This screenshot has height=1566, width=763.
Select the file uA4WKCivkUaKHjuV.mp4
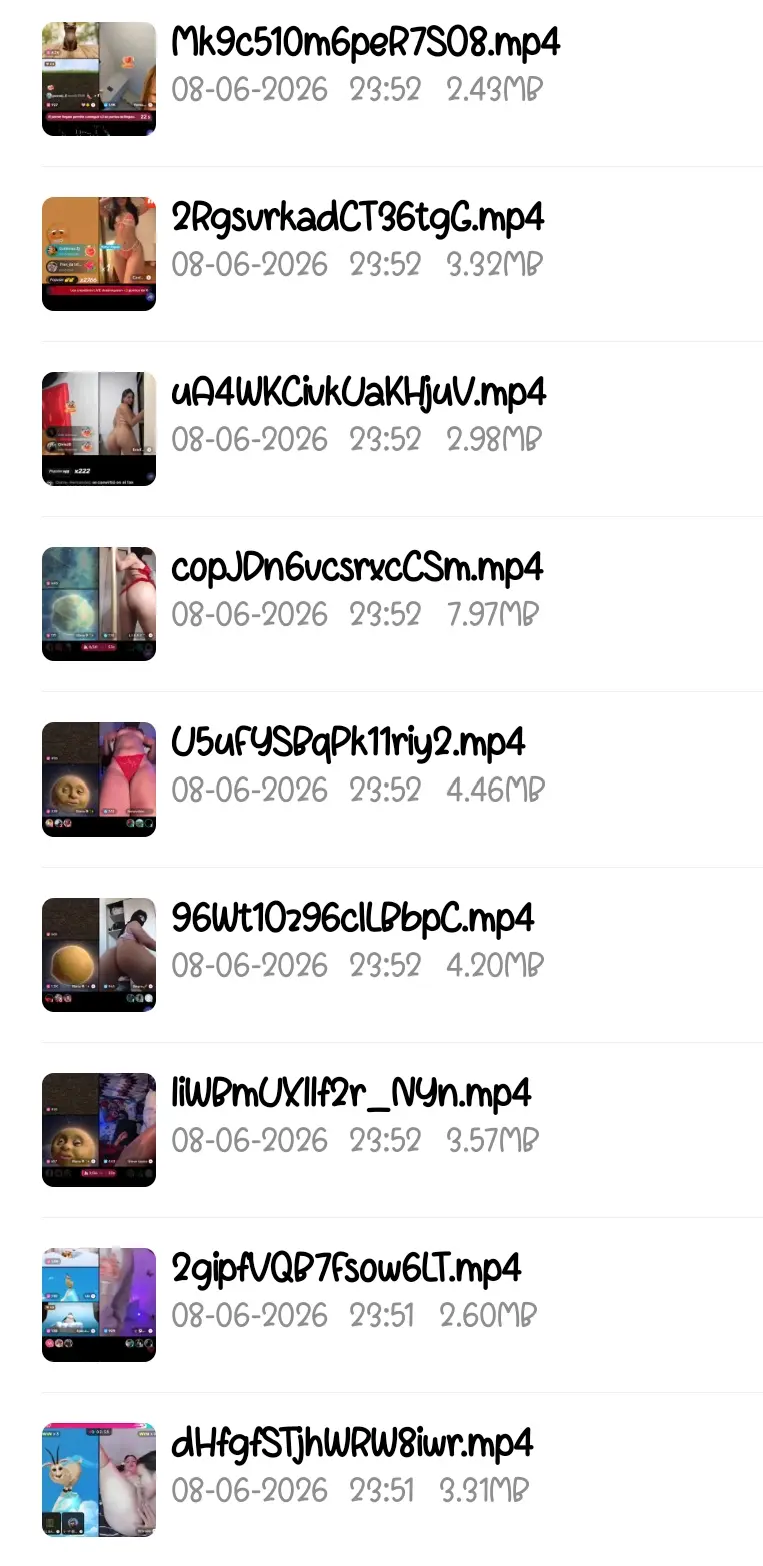pos(401,429)
